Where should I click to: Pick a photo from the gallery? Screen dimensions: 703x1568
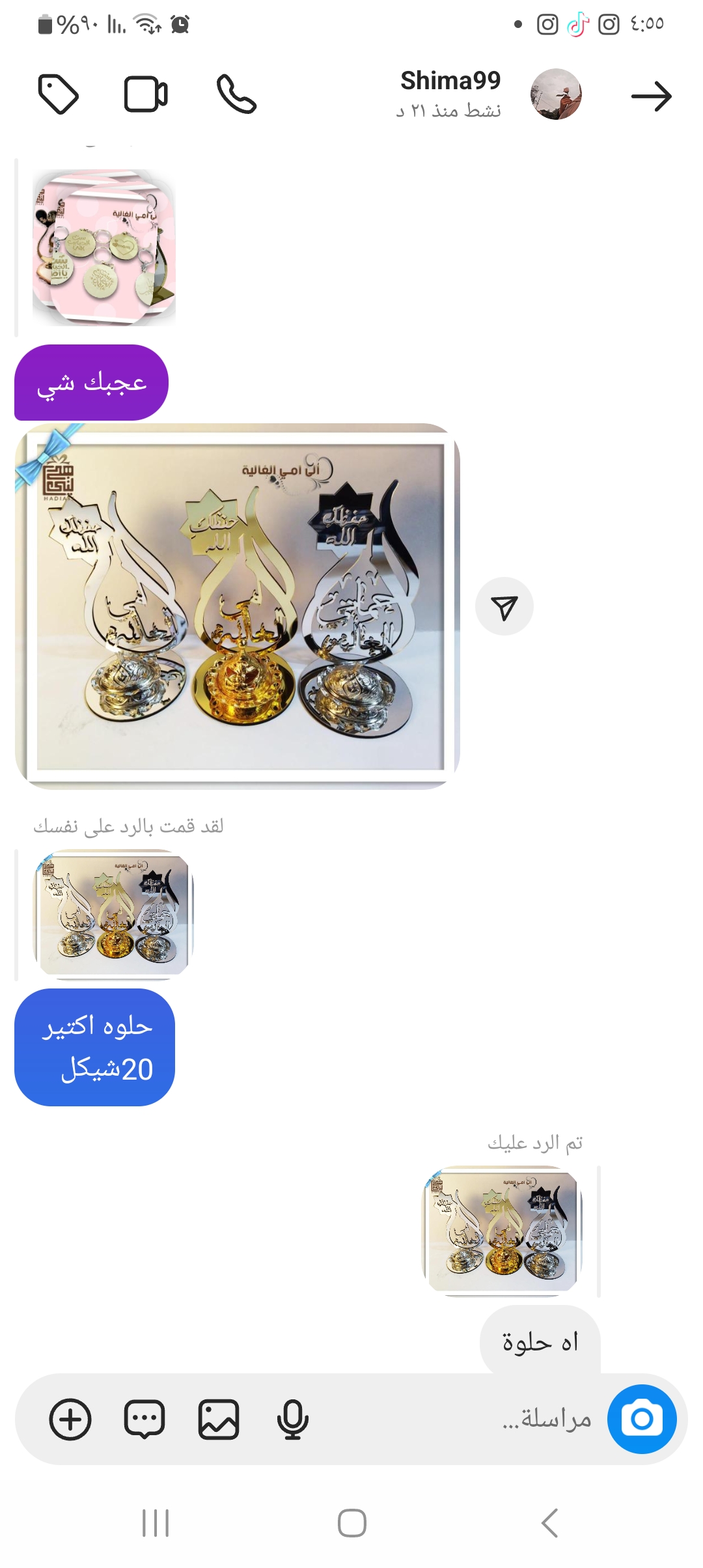pos(219,1419)
